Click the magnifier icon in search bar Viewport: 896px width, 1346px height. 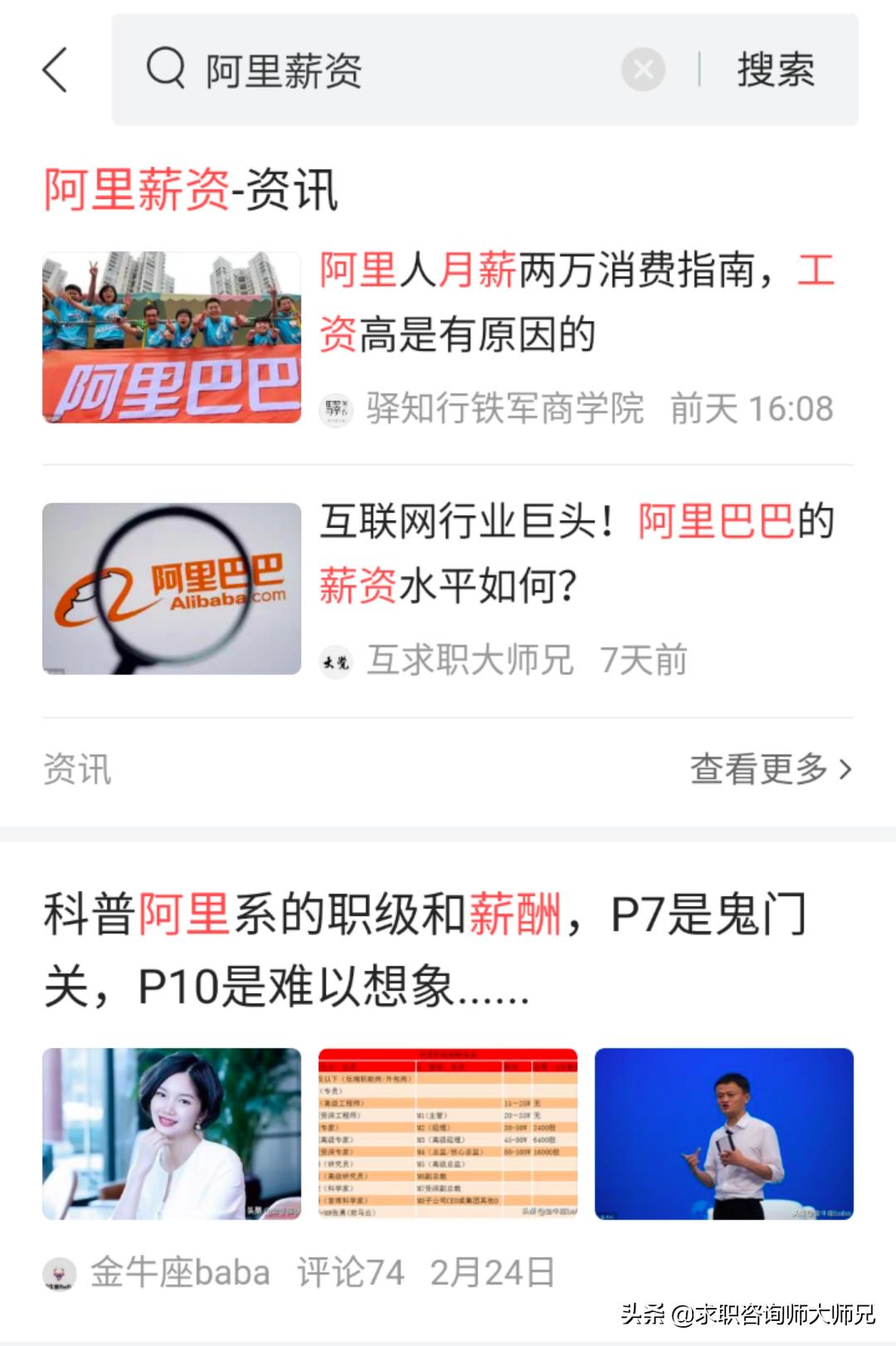point(166,71)
